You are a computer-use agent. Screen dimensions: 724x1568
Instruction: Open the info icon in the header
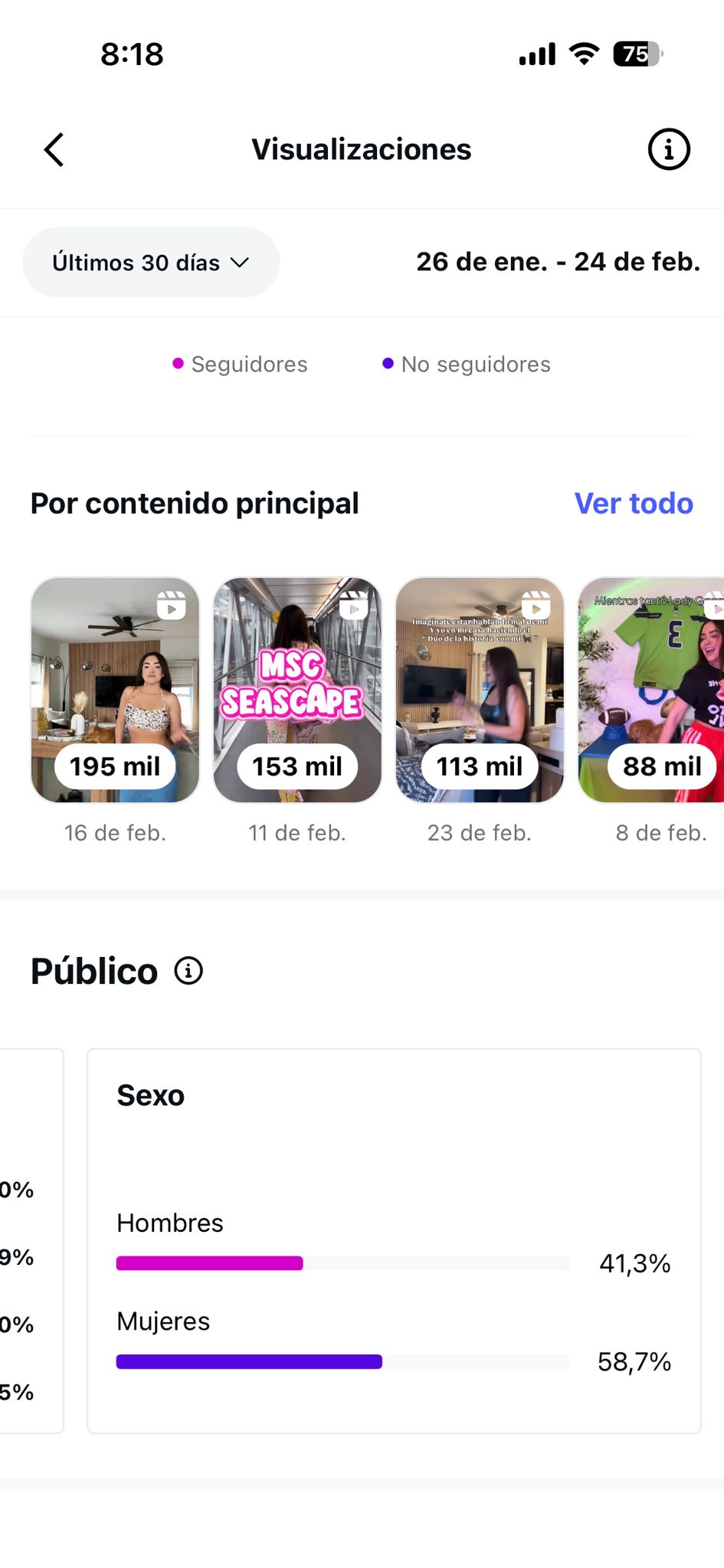[x=669, y=149]
